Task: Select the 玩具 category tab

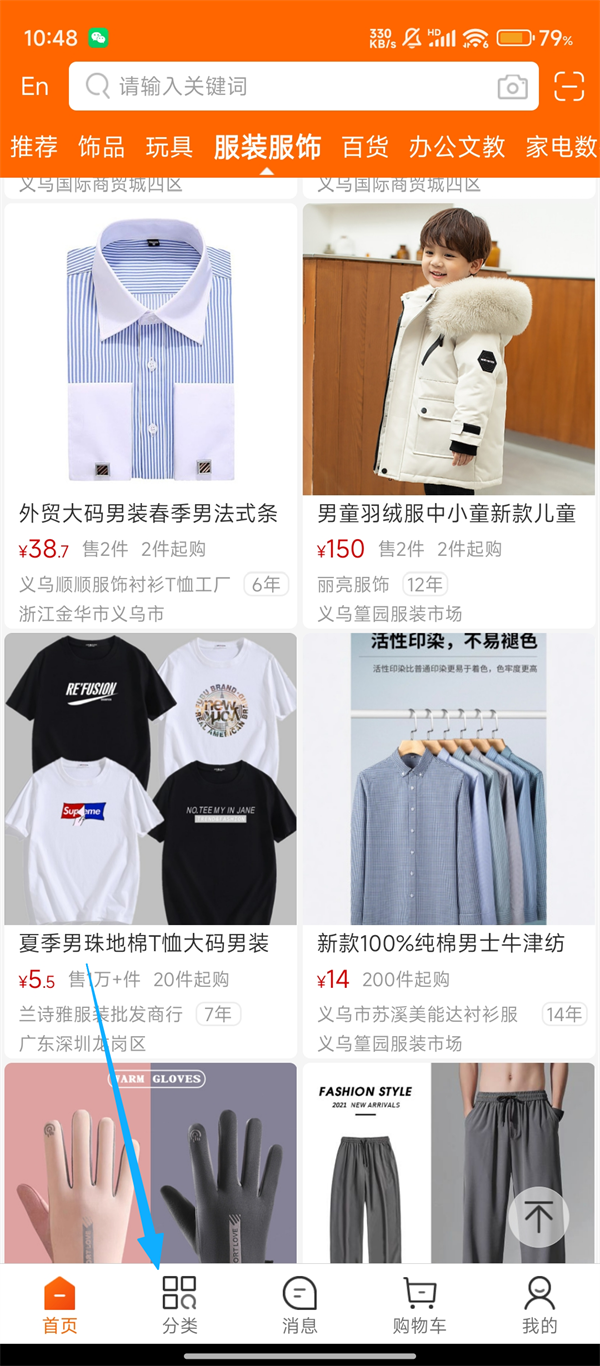Action: click(x=169, y=147)
